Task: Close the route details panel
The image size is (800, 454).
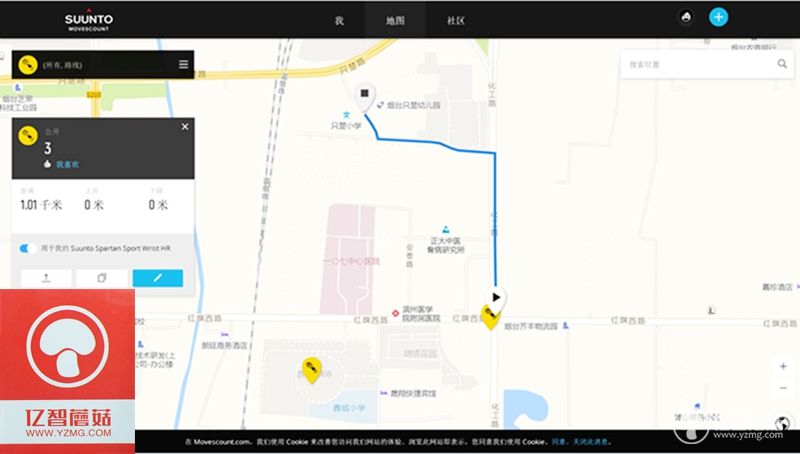Action: (x=185, y=127)
